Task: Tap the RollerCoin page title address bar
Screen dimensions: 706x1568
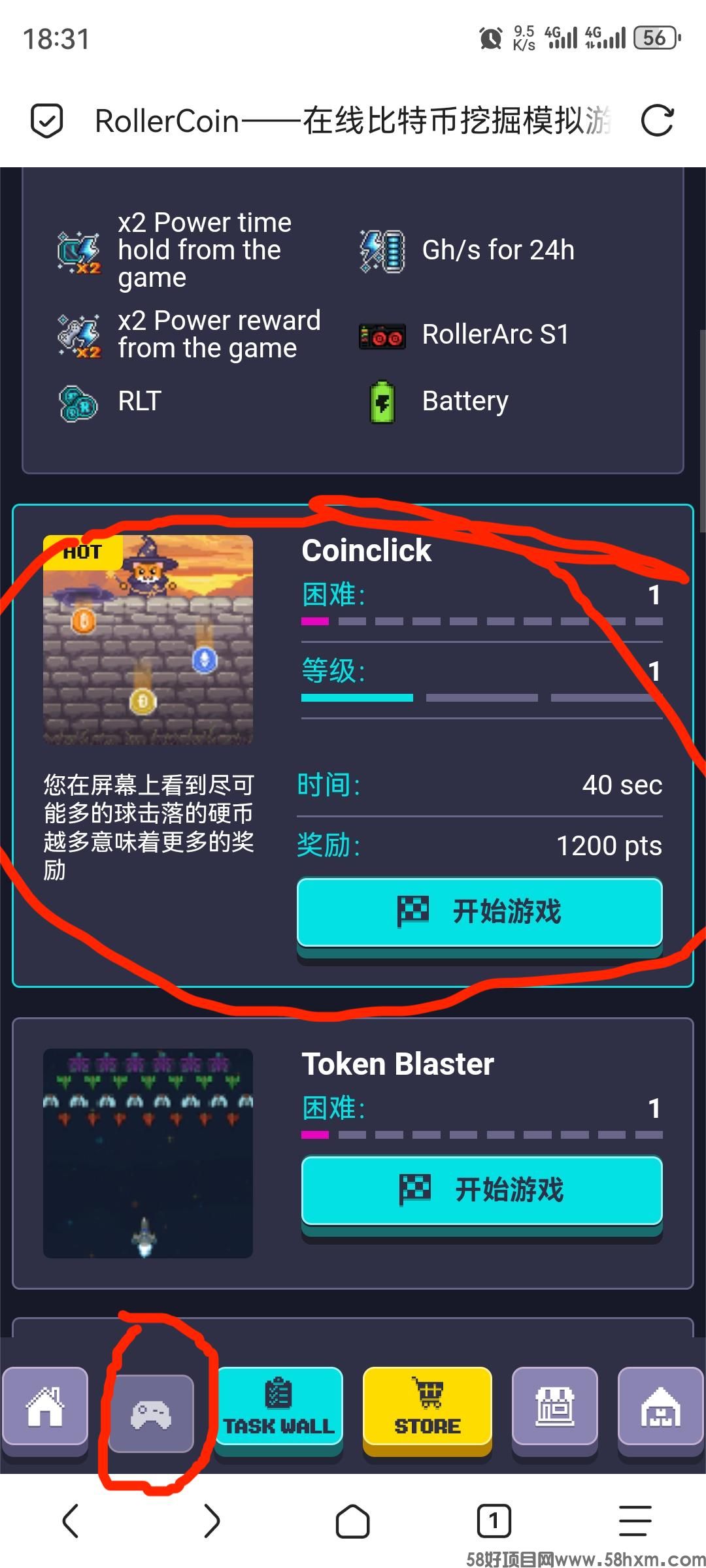Action: [x=353, y=121]
